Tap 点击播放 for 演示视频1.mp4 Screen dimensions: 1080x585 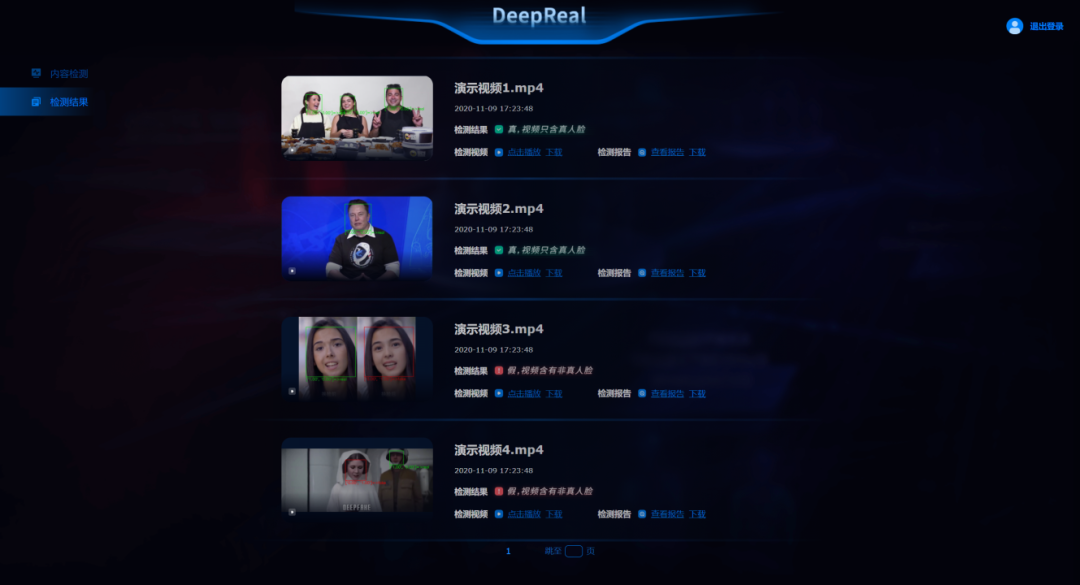click(x=524, y=152)
